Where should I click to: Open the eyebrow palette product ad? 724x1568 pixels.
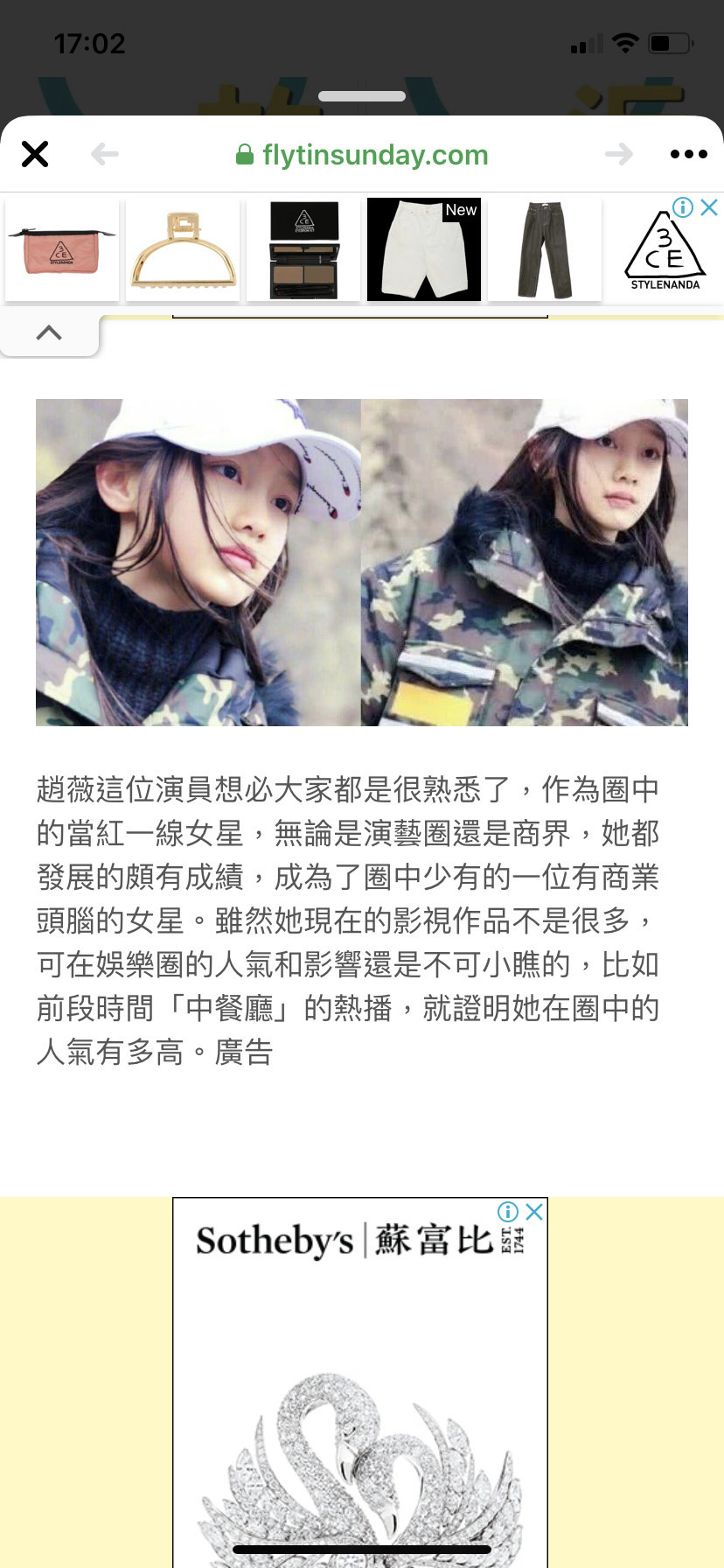click(x=303, y=249)
